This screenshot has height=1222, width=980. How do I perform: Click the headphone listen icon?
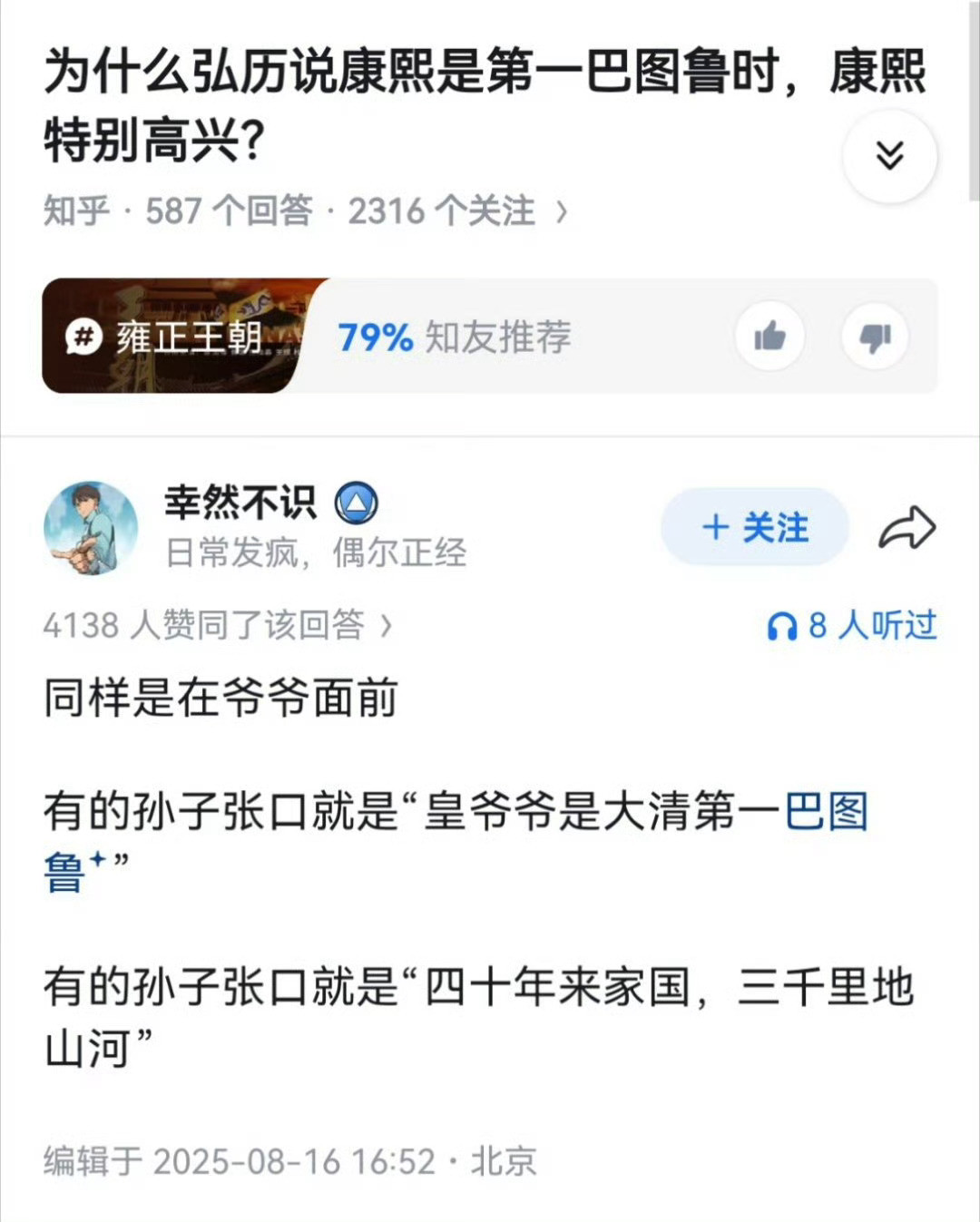pyautogui.click(x=782, y=627)
